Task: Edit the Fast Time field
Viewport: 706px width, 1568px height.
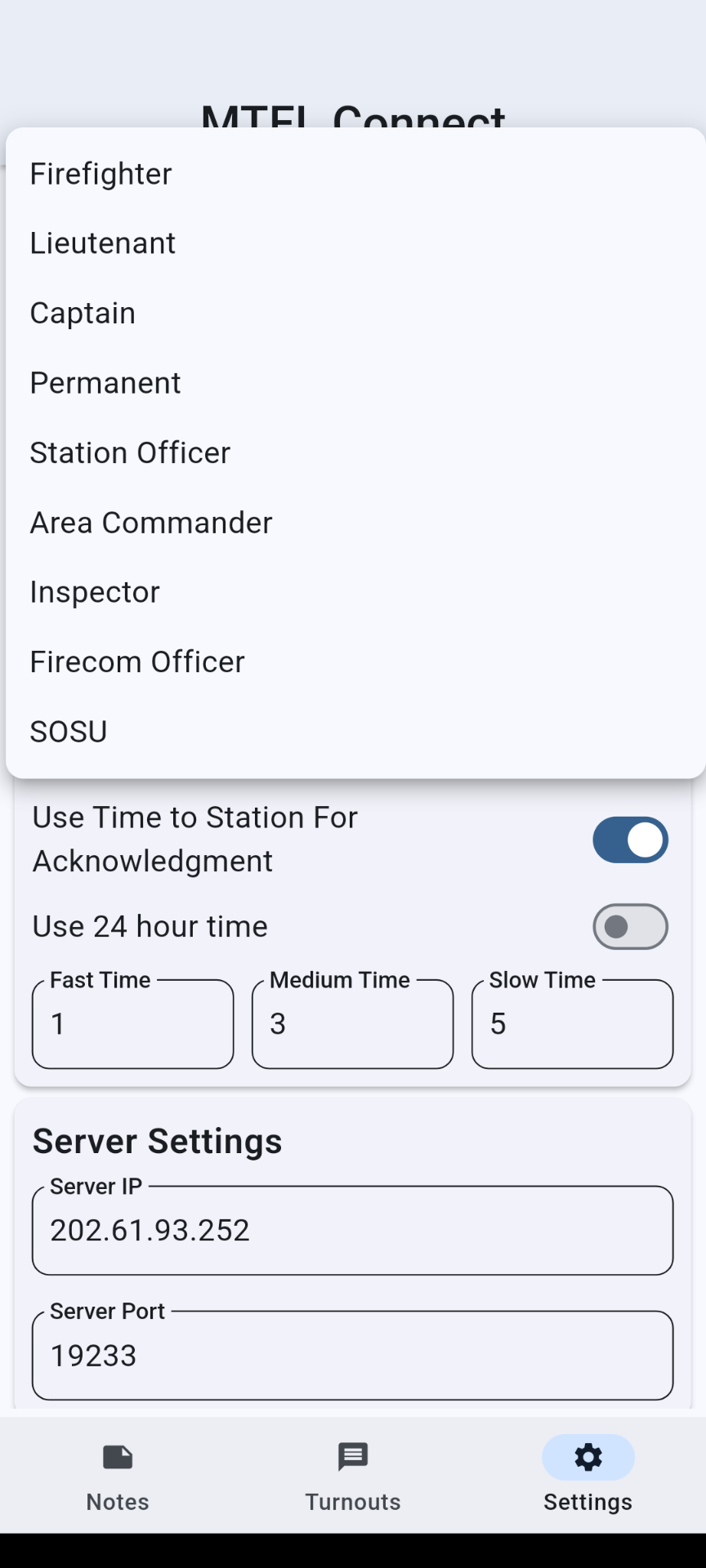Action: (x=132, y=1025)
